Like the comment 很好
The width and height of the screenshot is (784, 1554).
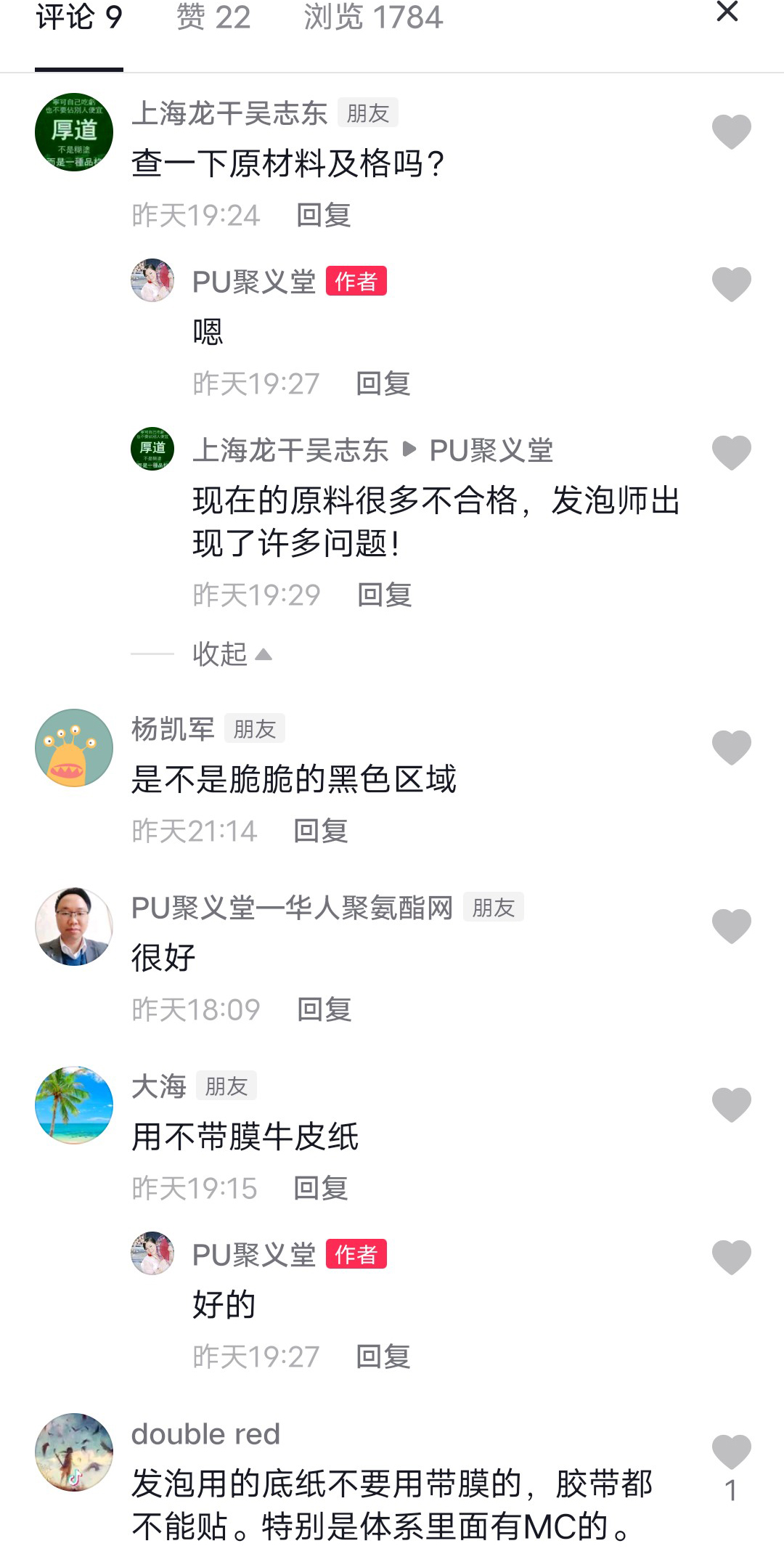pyautogui.click(x=731, y=927)
